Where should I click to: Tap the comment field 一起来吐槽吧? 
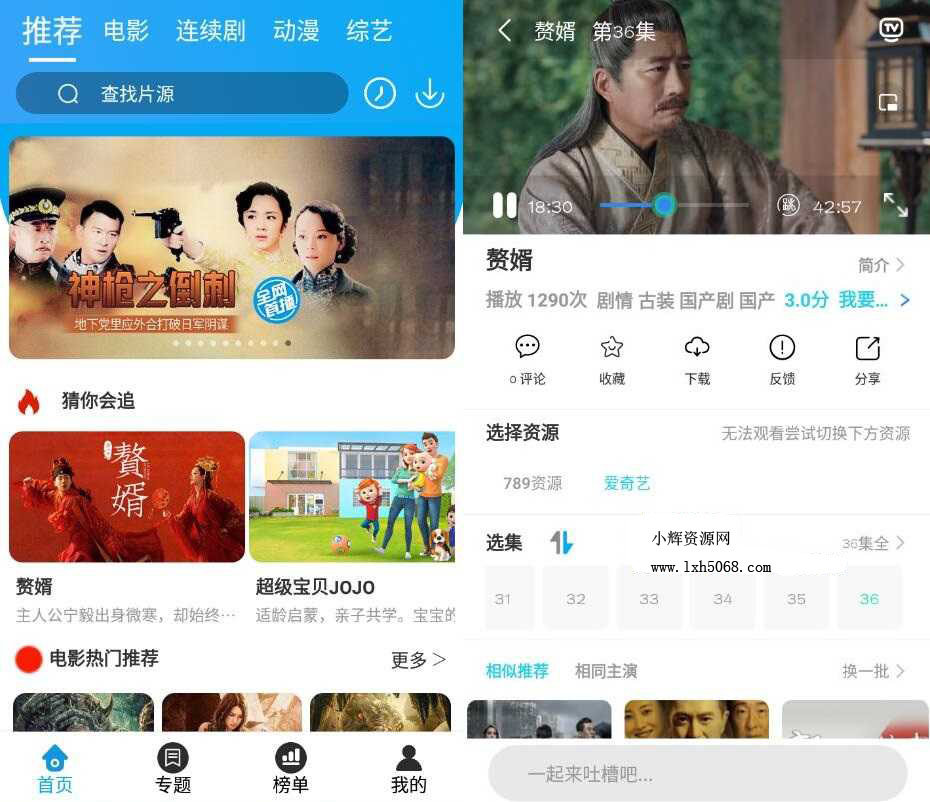click(x=697, y=774)
